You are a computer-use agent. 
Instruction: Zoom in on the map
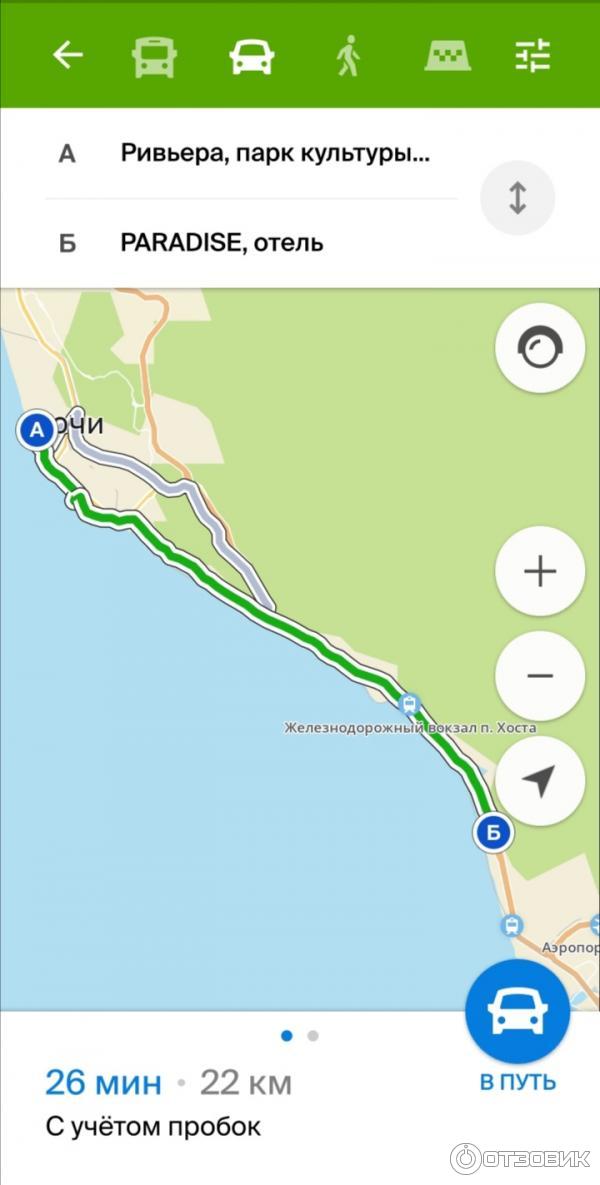tap(540, 571)
